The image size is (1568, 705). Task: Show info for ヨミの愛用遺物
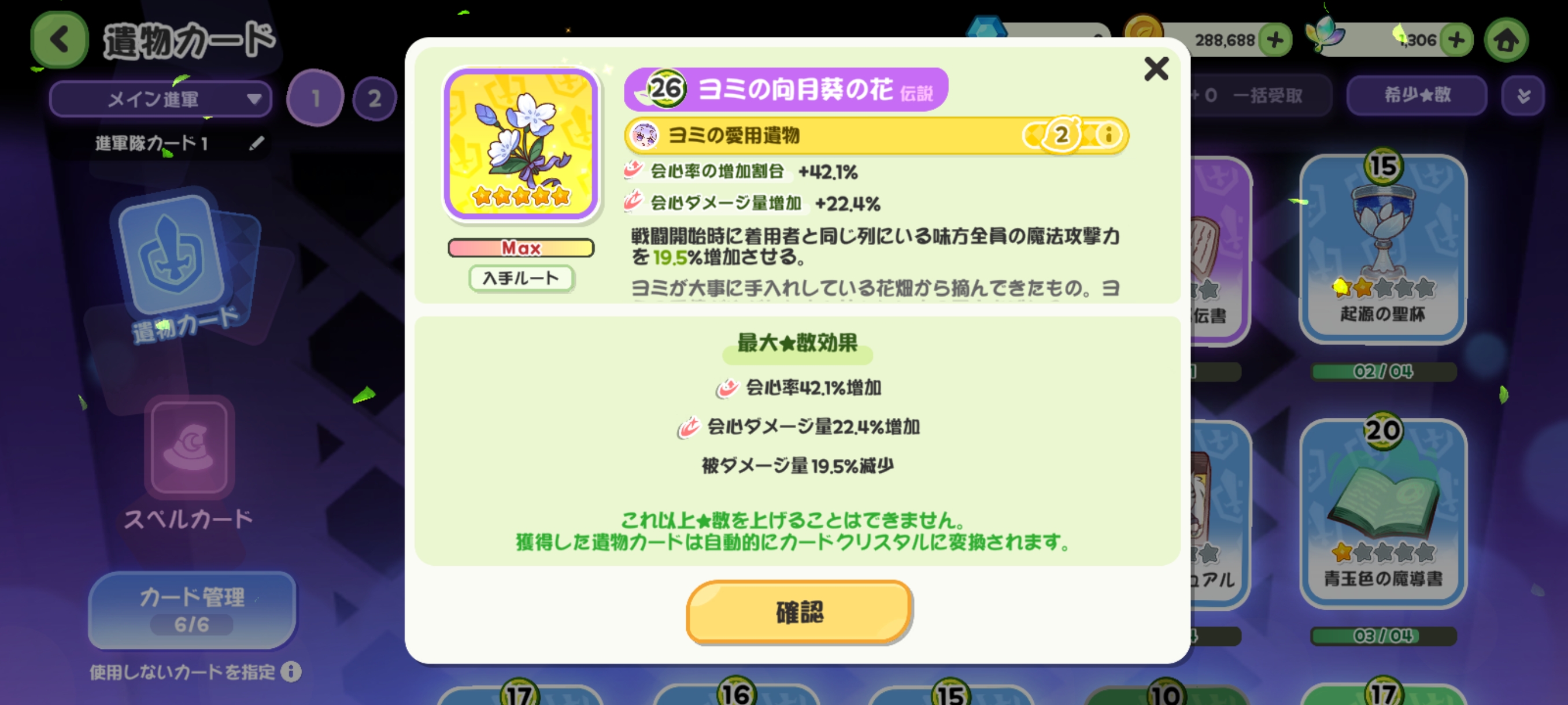point(1108,135)
